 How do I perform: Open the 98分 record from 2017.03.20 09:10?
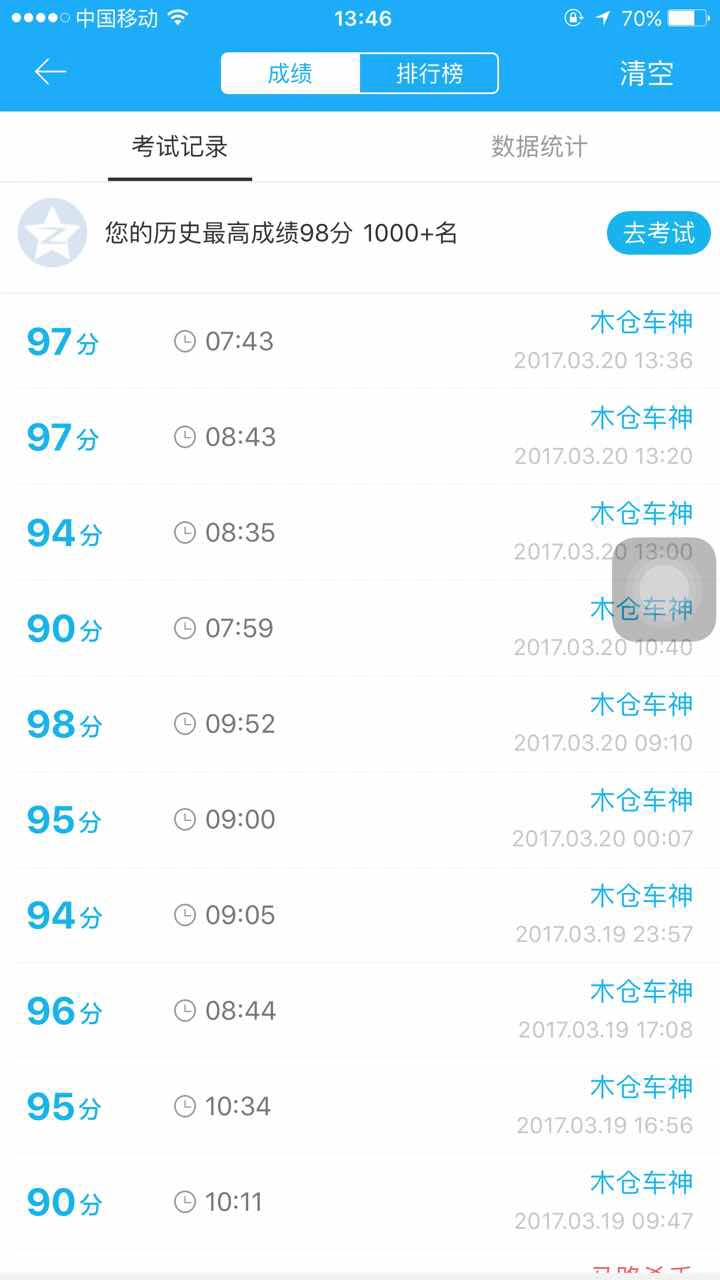tap(360, 724)
